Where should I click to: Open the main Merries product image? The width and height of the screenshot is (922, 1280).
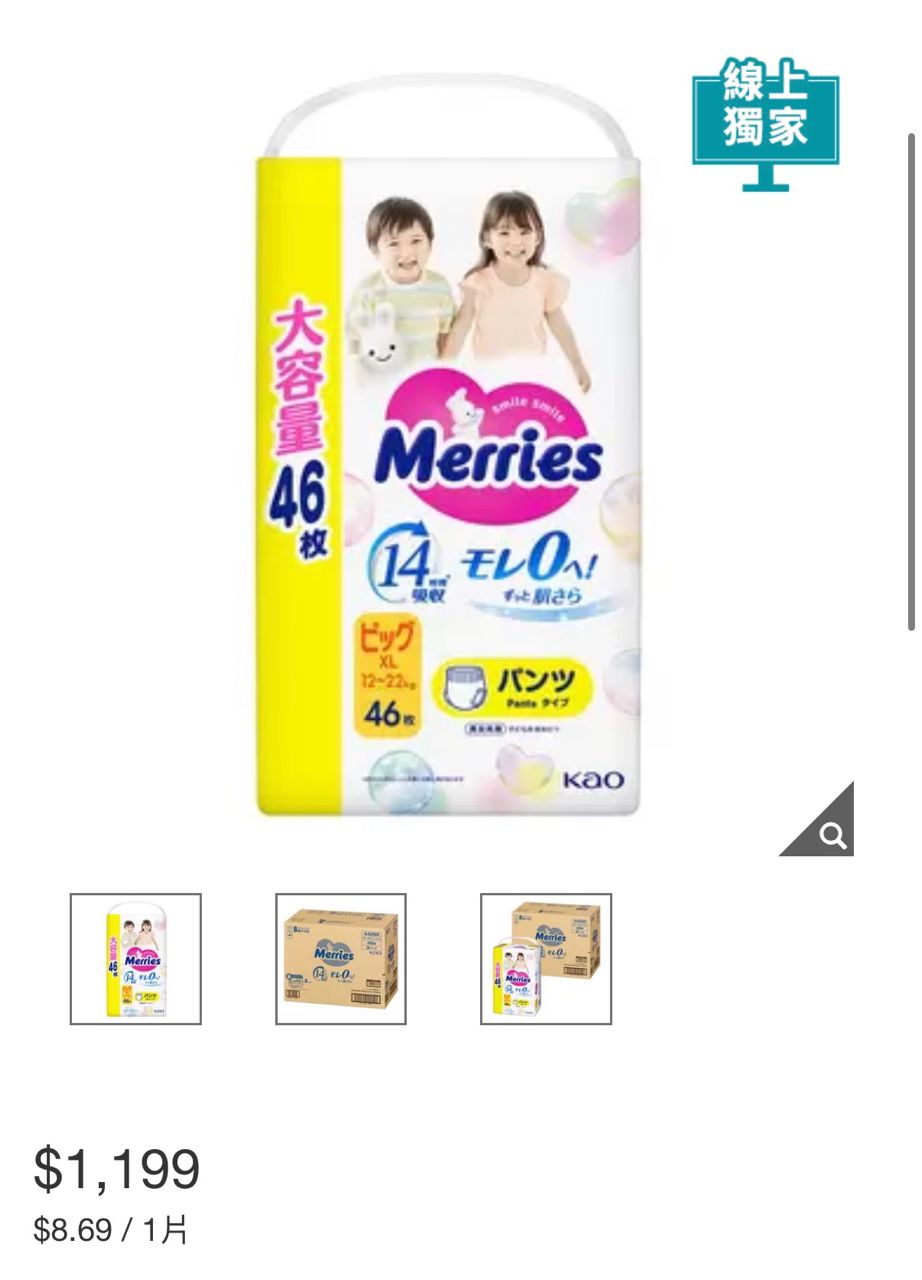(x=448, y=445)
